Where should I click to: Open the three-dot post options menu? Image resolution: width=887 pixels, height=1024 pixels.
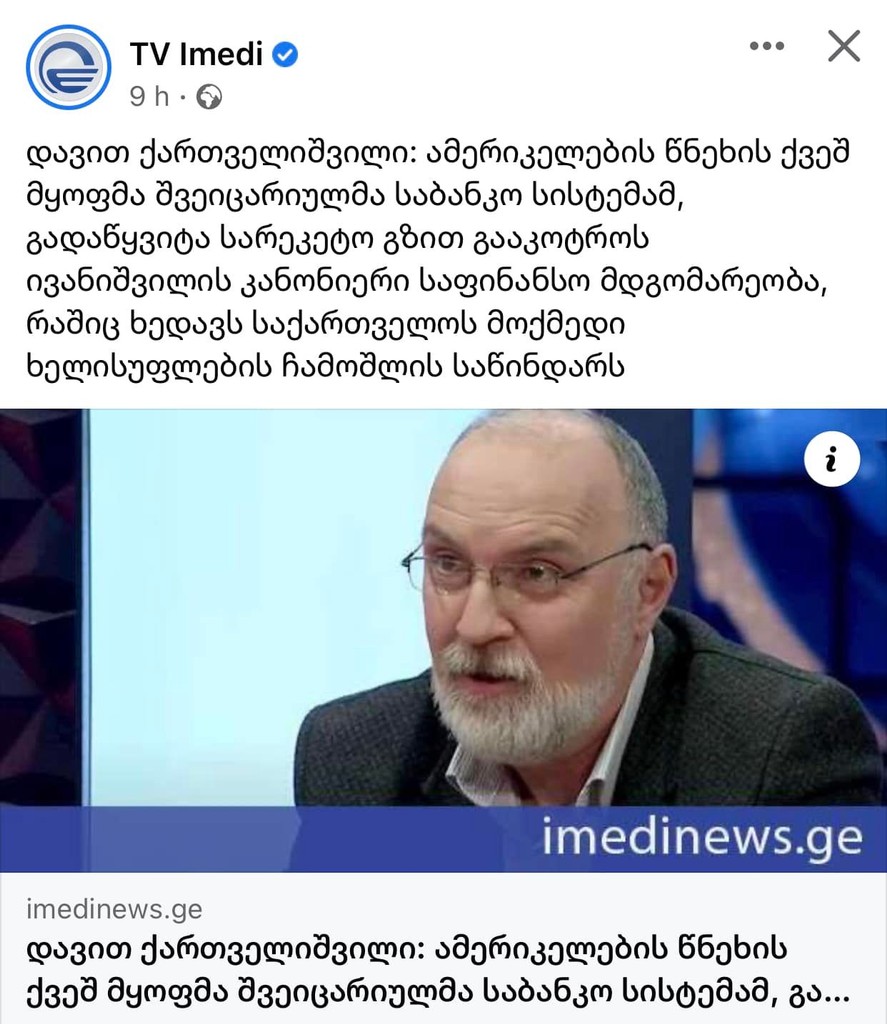767,46
